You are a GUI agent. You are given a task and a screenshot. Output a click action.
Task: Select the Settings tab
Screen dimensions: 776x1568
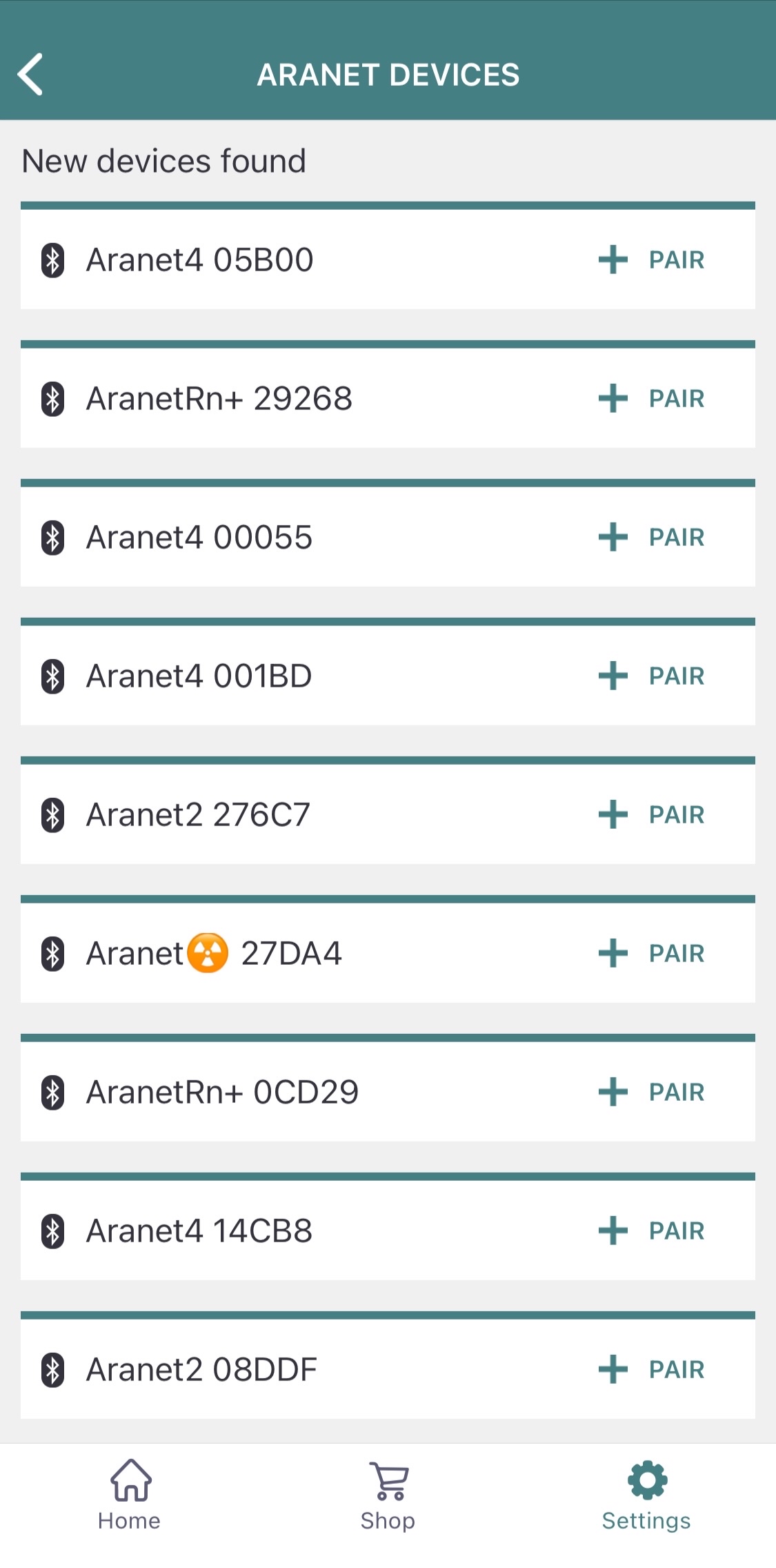(x=646, y=1496)
